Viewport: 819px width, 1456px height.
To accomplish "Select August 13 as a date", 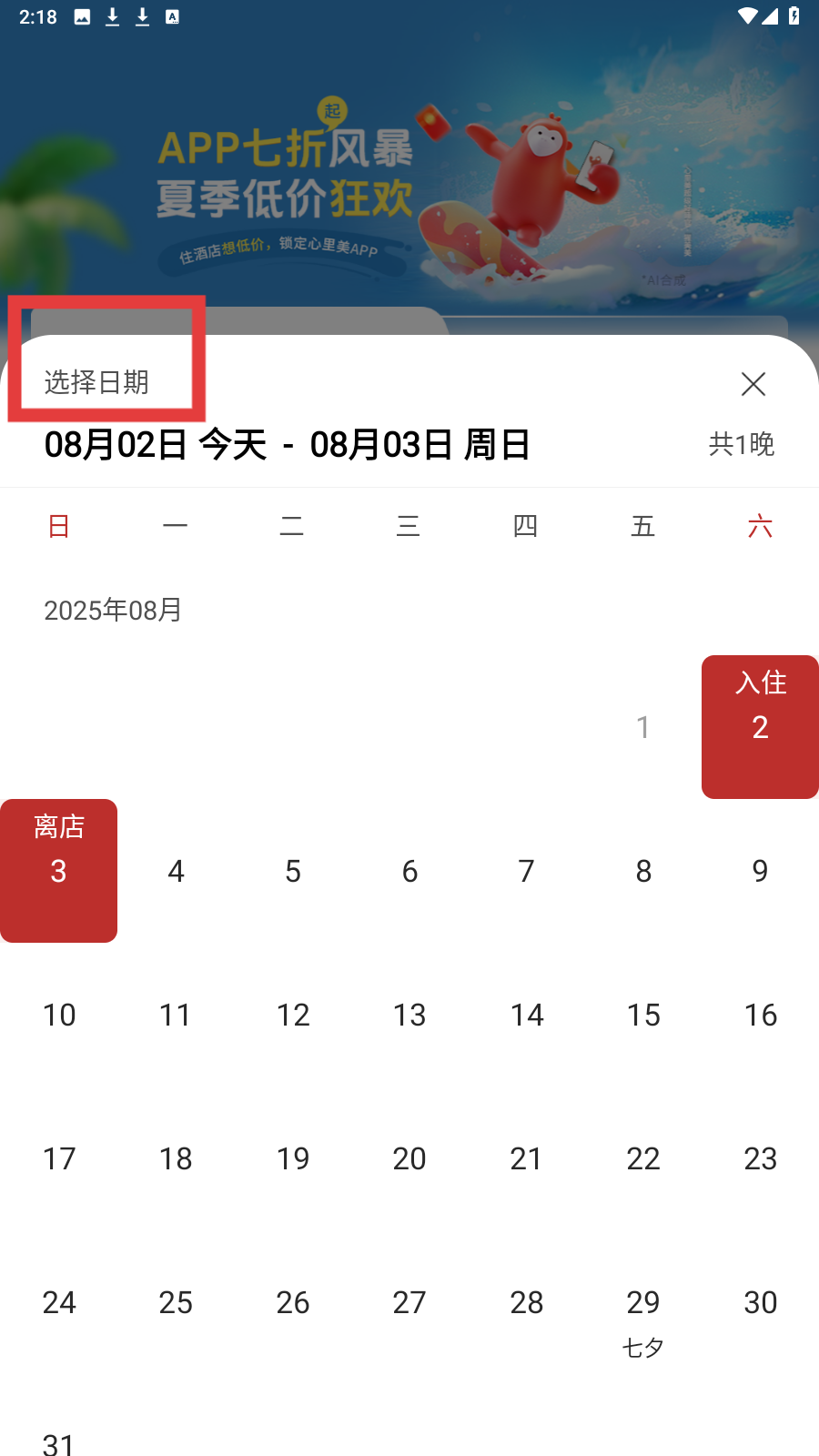I will (x=409, y=1015).
